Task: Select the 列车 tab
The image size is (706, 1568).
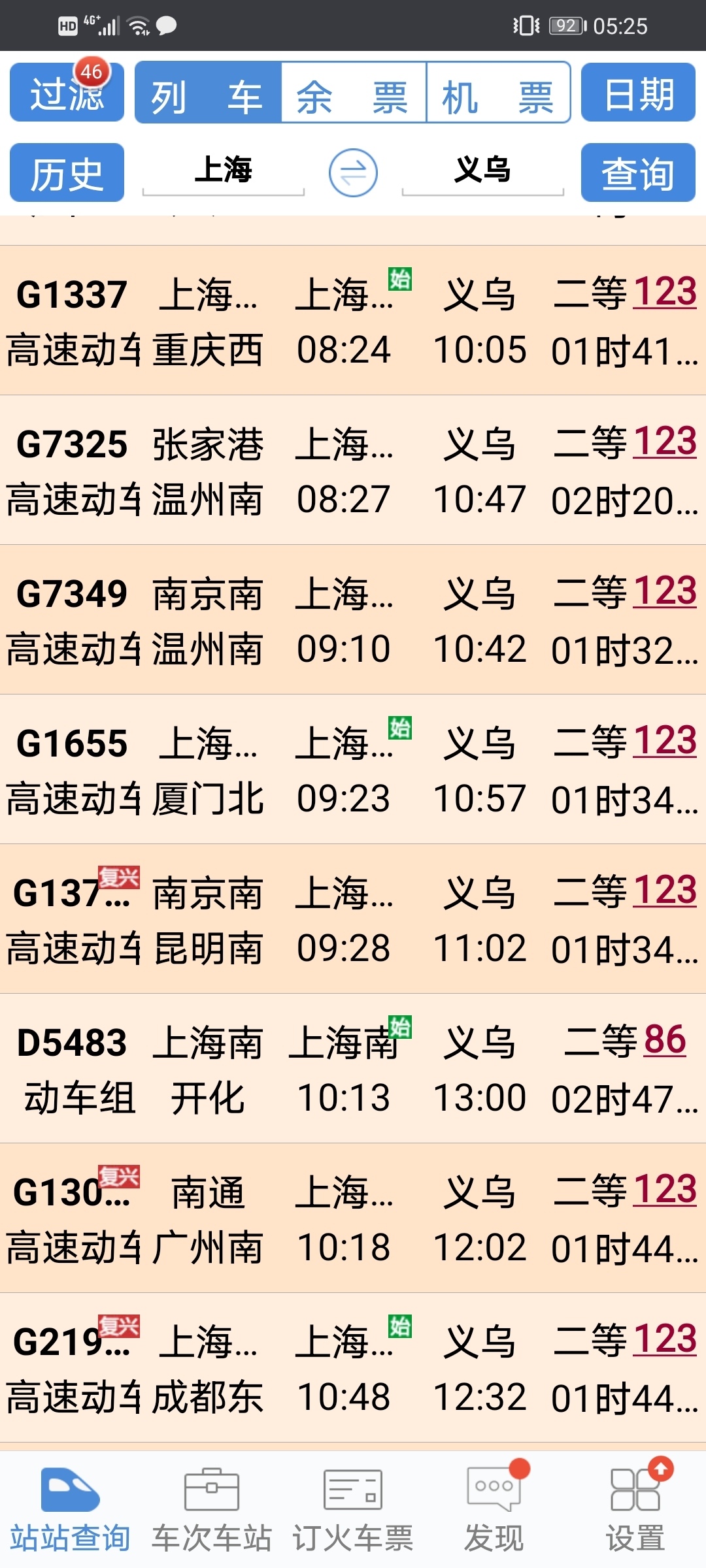Action: click(209, 92)
